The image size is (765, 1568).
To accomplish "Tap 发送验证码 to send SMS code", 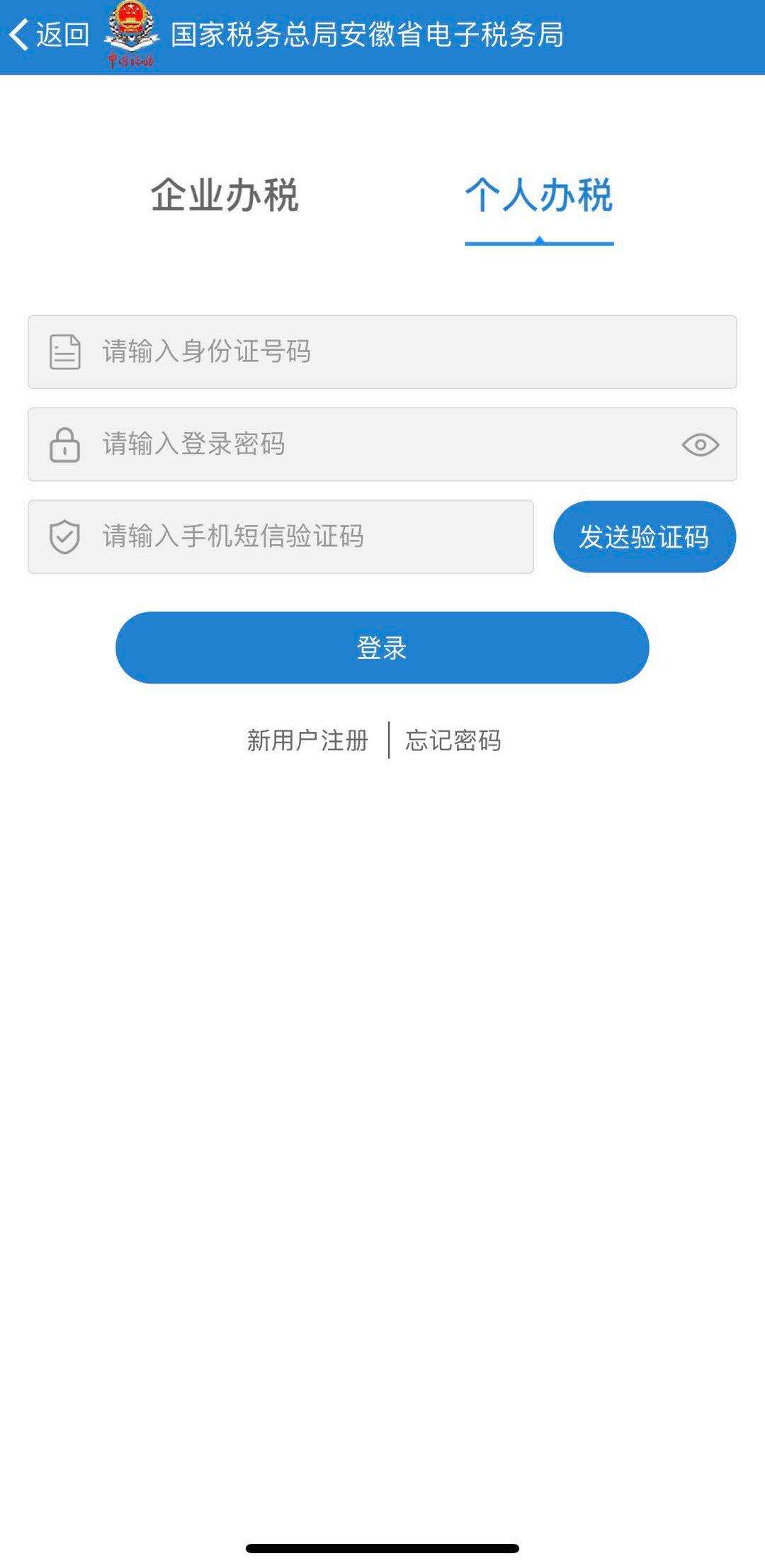I will pos(644,536).
